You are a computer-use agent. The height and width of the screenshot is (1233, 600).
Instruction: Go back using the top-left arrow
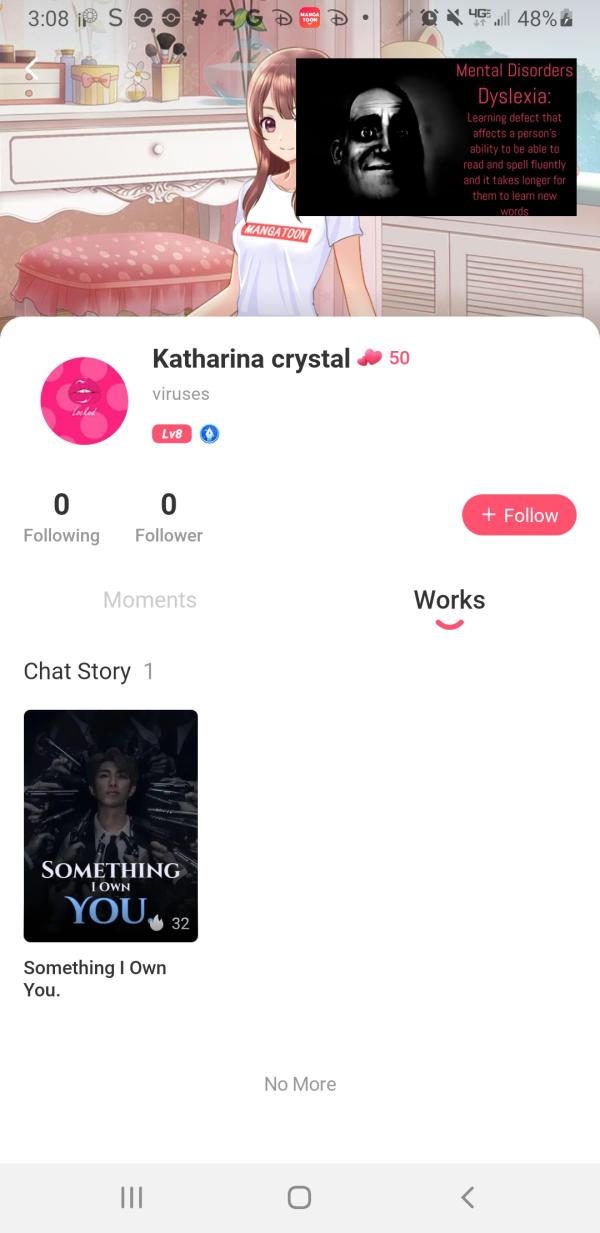(x=32, y=70)
